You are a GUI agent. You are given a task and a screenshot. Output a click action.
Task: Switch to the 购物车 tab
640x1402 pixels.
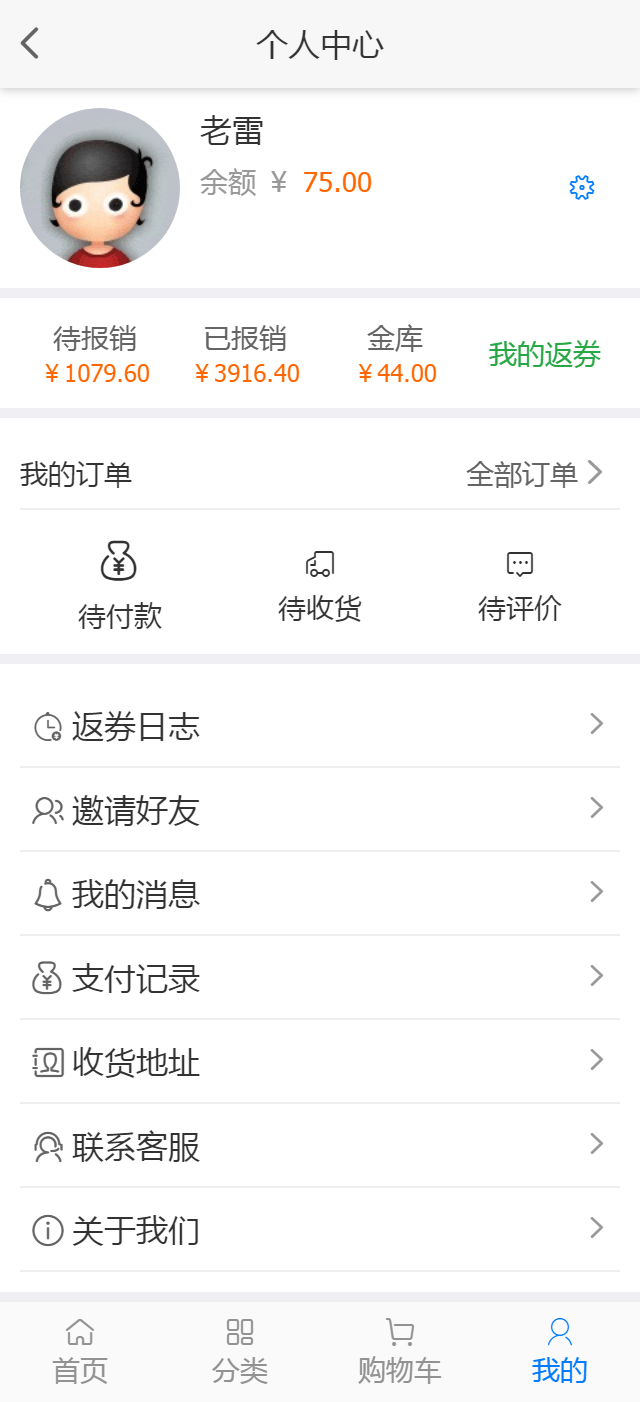pos(400,1351)
